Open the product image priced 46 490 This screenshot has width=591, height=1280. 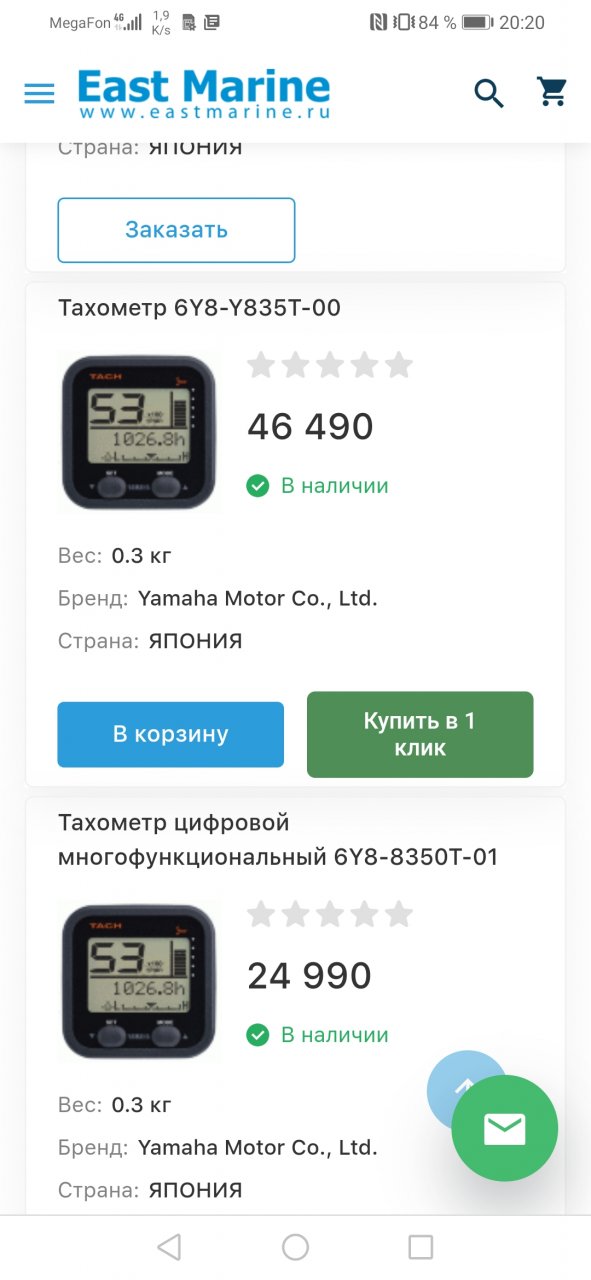[x=139, y=433]
